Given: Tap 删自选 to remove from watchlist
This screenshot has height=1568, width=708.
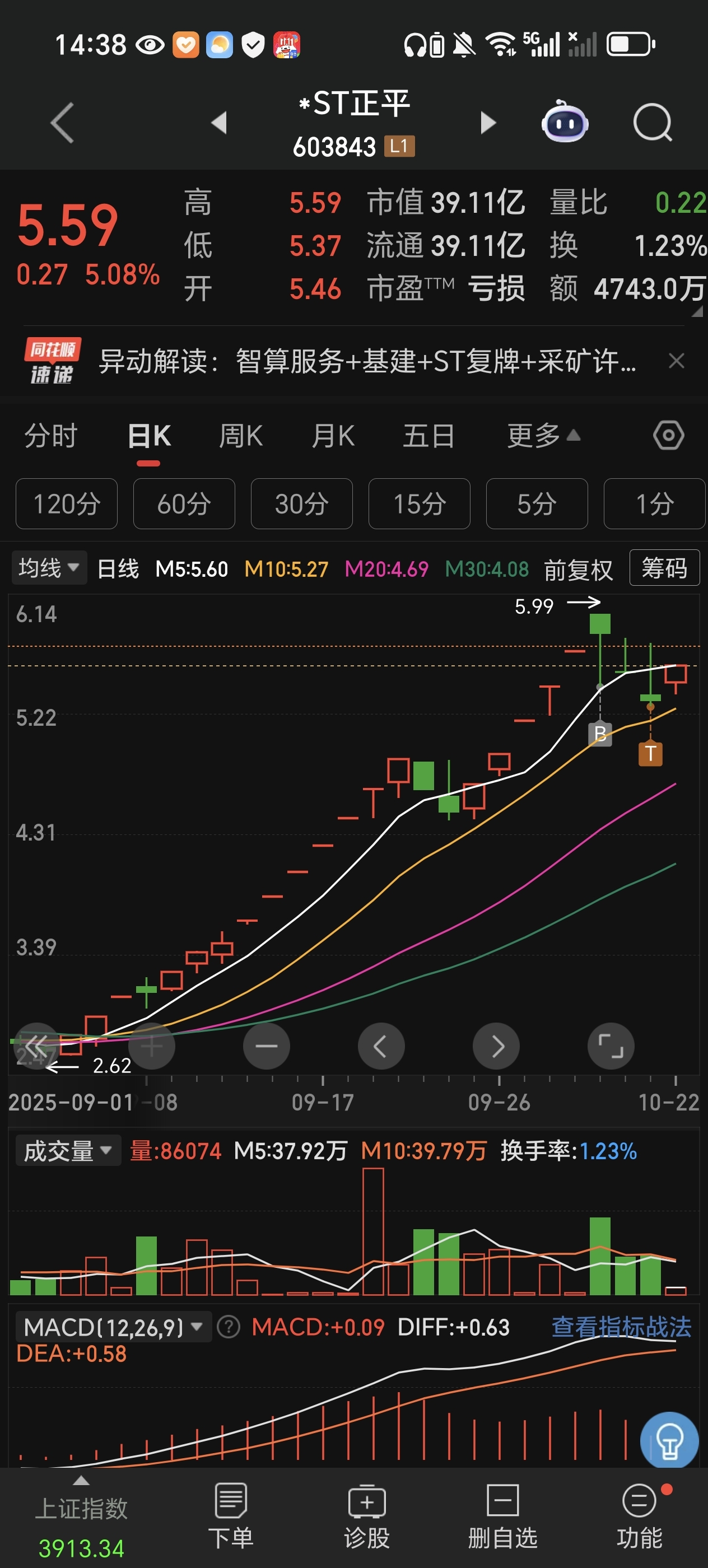Looking at the screenshot, I should pyautogui.click(x=503, y=1516).
